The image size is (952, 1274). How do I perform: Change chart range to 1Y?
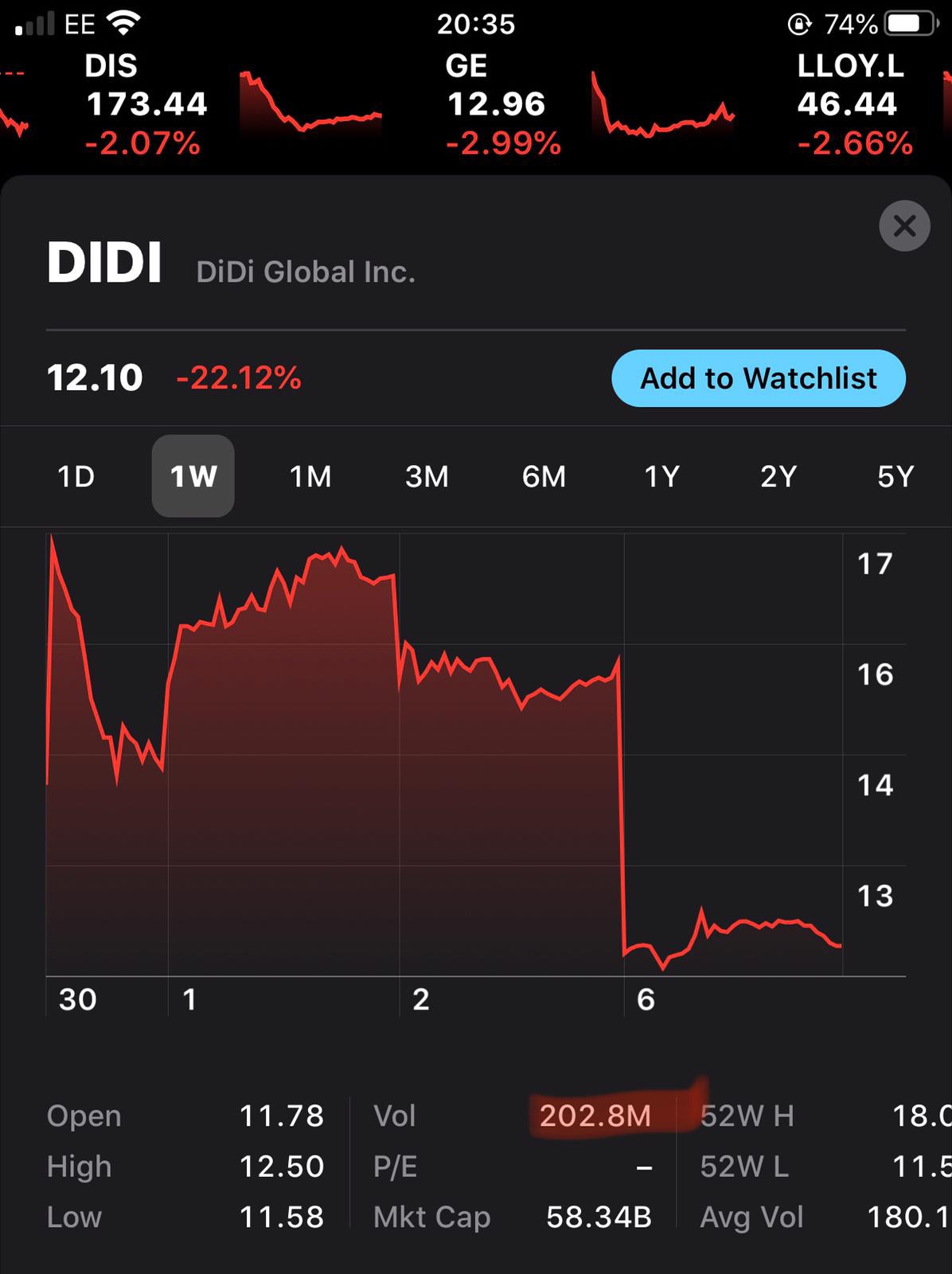[661, 476]
